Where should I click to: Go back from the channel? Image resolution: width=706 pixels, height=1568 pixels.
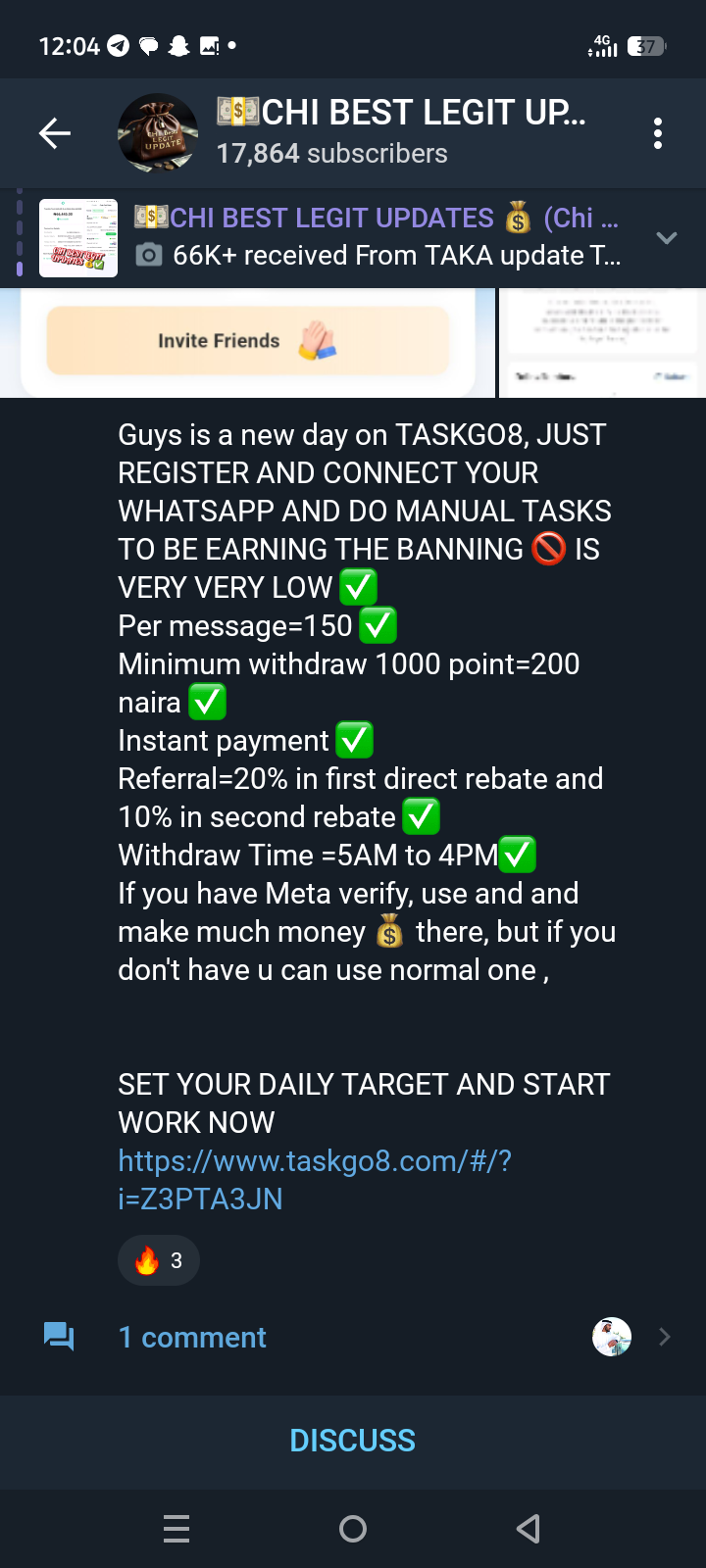point(55,133)
